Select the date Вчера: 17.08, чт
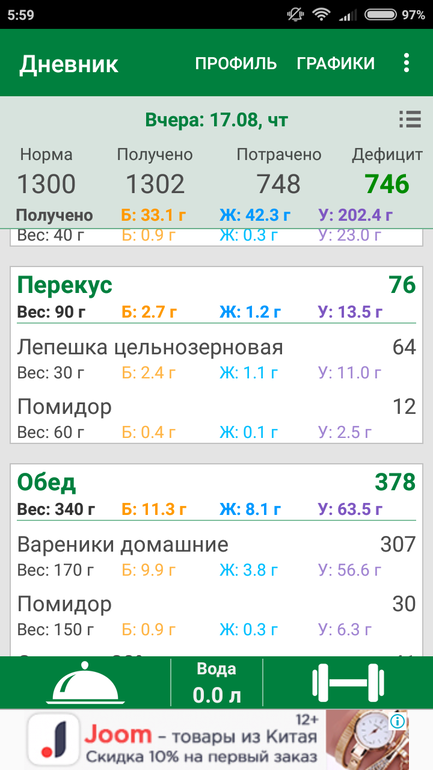This screenshot has height=770, width=433. 216,119
